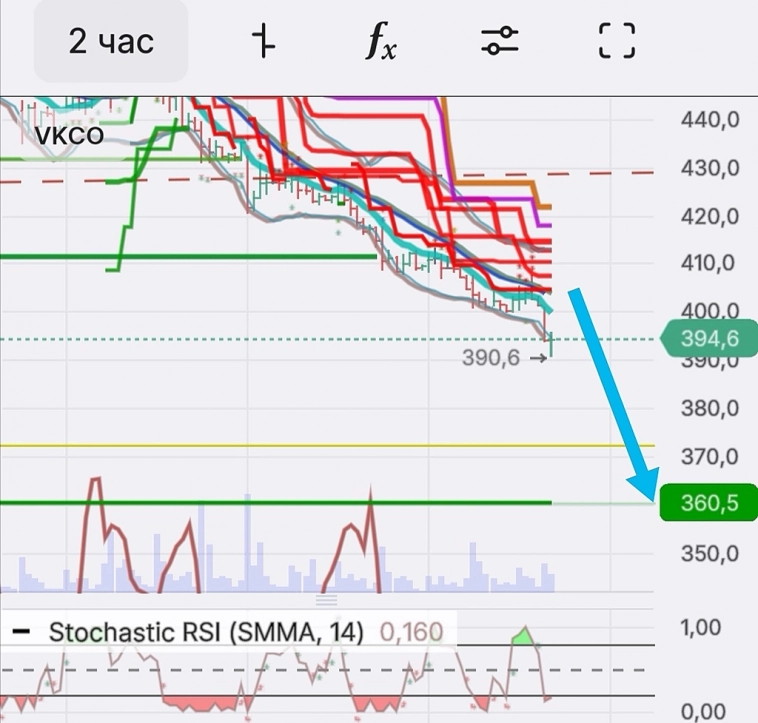Open the fx indicators menu
Screen dimensions: 758x723
(x=380, y=42)
